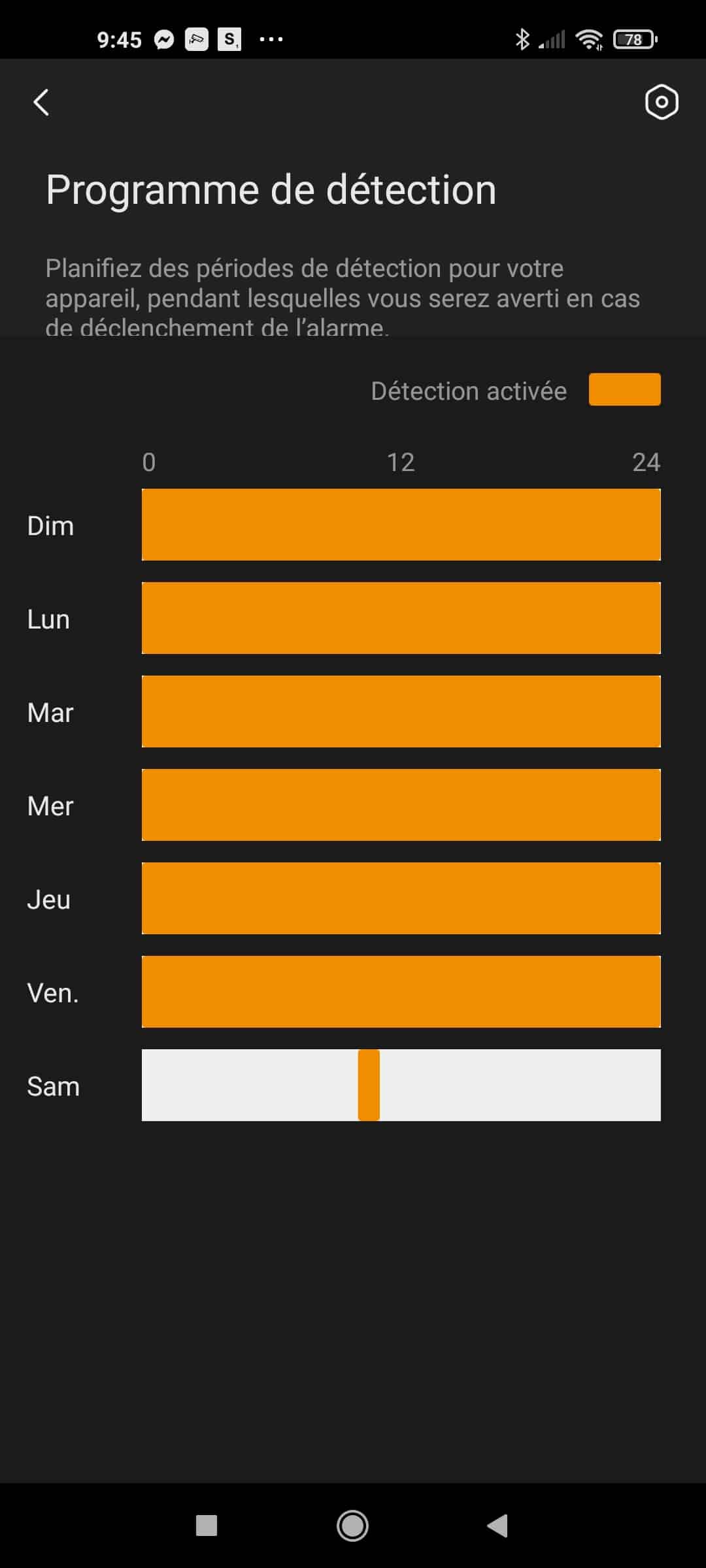Select the Mar detection schedule bar
The height and width of the screenshot is (1568, 706).
pos(401,711)
